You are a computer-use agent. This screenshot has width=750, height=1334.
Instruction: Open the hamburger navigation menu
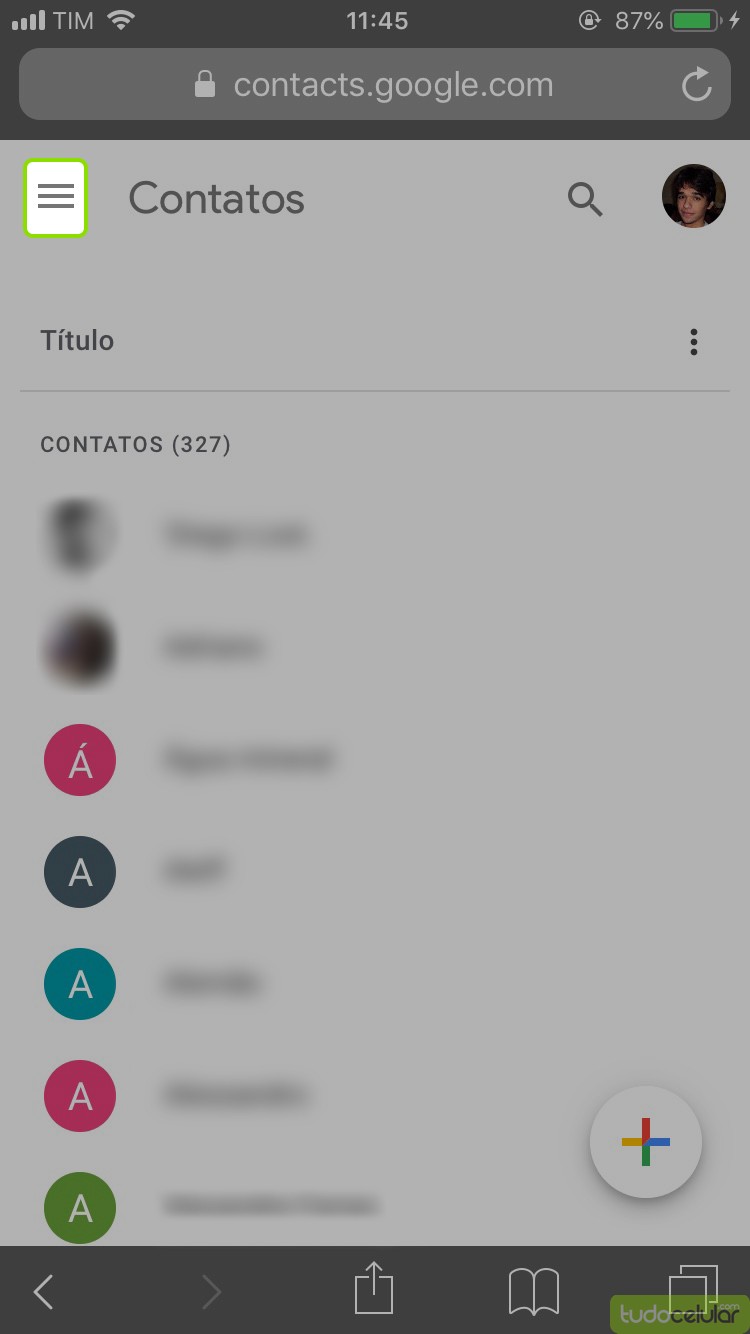click(55, 197)
